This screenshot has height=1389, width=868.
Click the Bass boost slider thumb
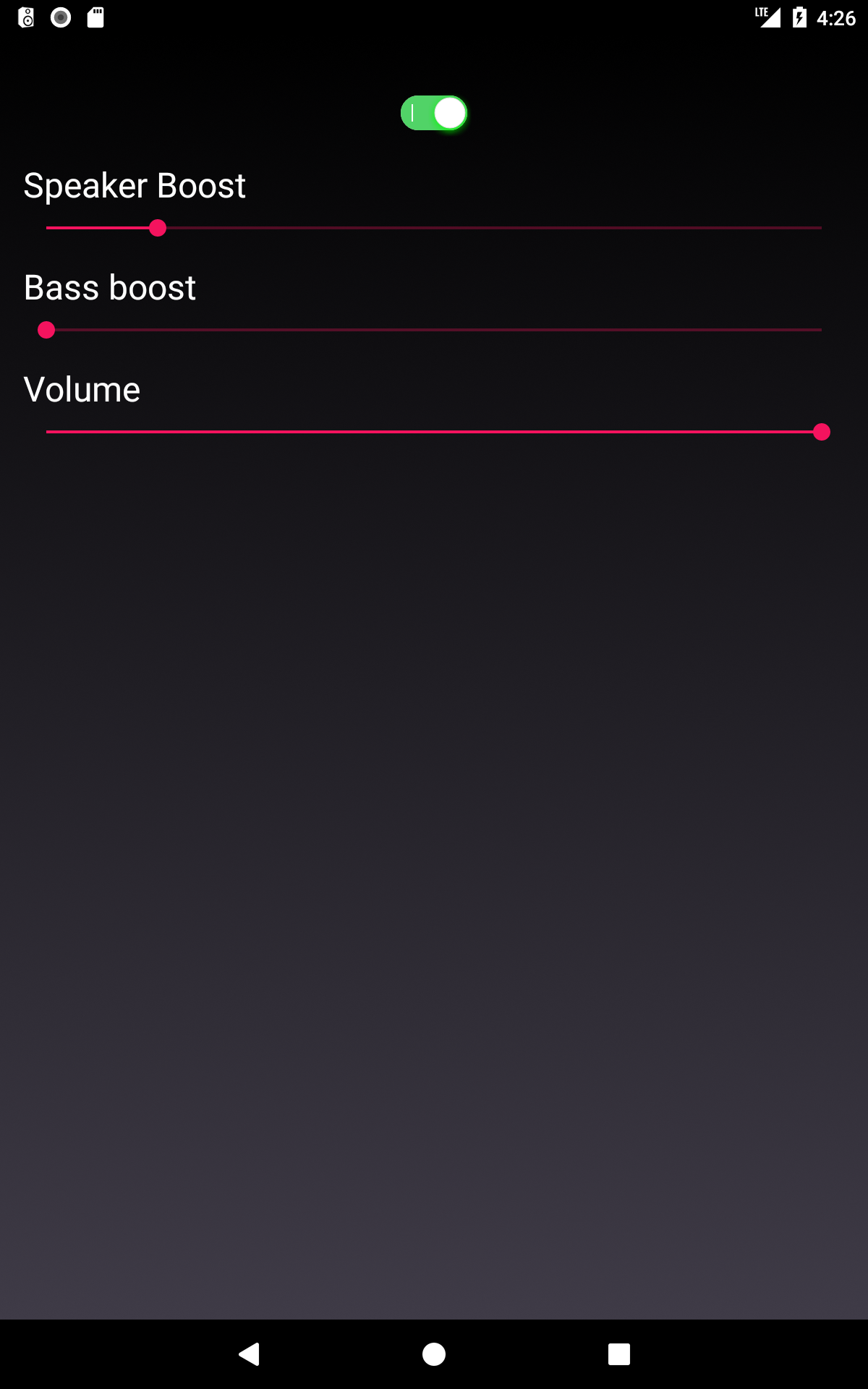46,330
